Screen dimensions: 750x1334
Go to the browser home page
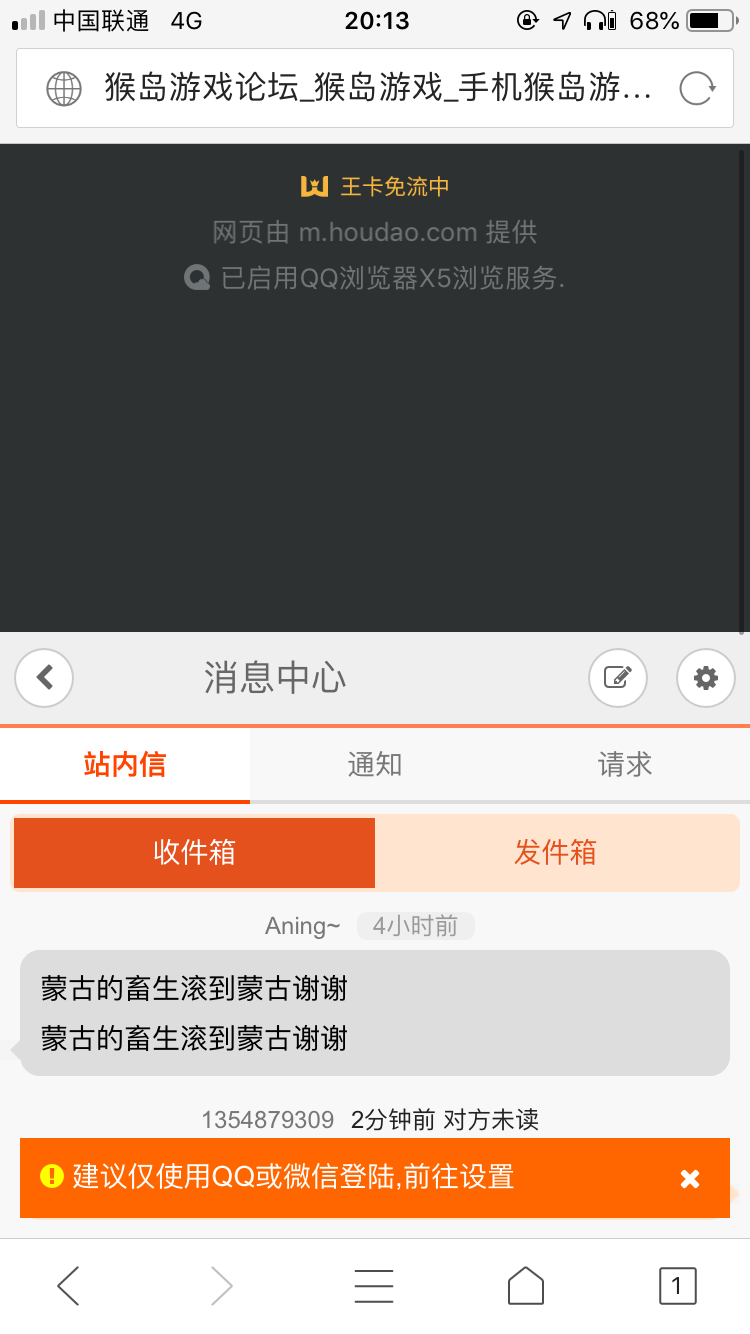pyautogui.click(x=526, y=1285)
